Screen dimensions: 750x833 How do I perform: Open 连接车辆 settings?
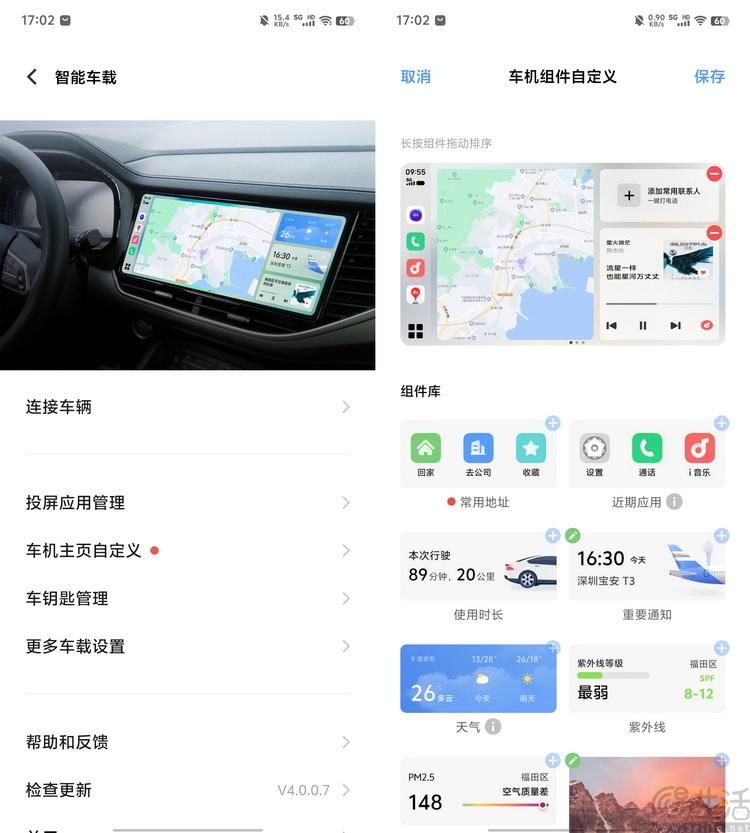click(187, 407)
